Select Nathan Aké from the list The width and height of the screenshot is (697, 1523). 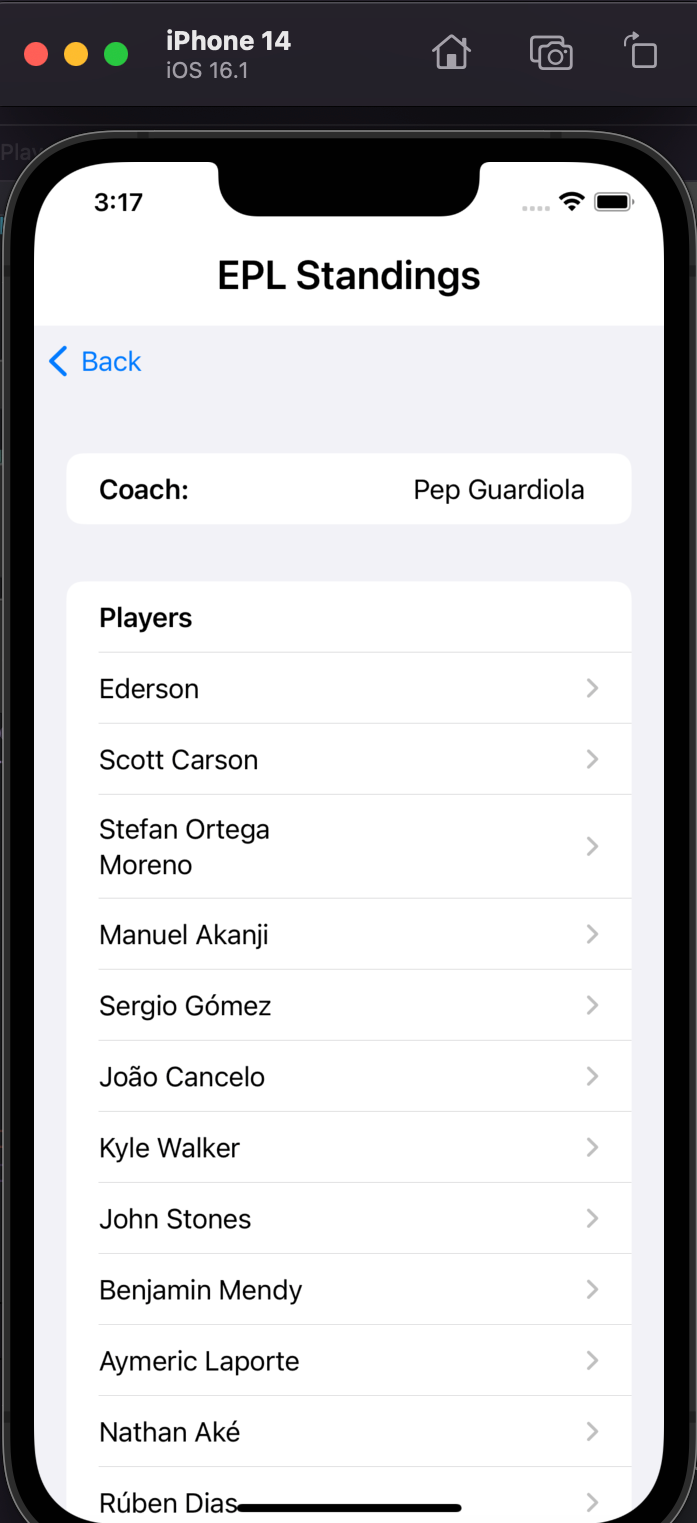349,1431
